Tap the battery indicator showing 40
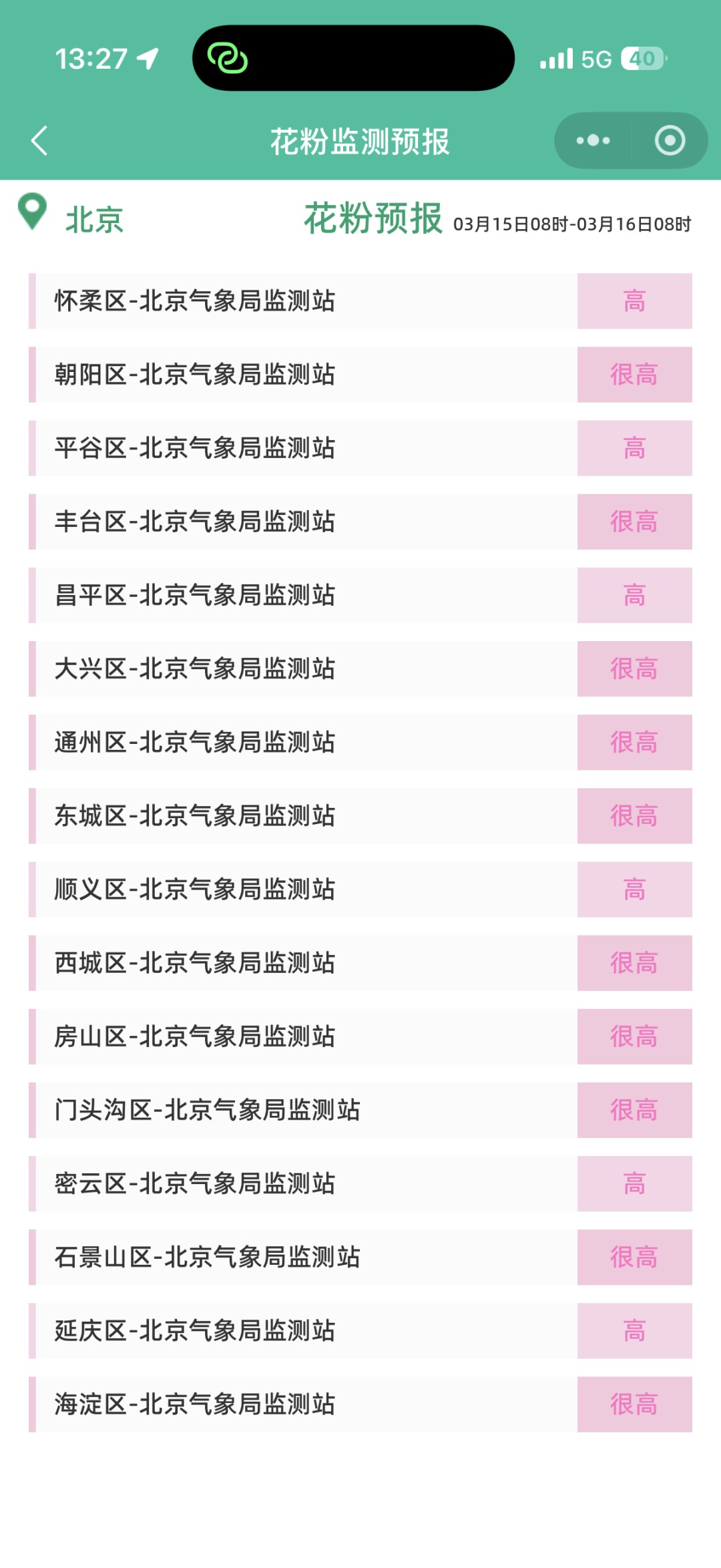 (x=641, y=59)
